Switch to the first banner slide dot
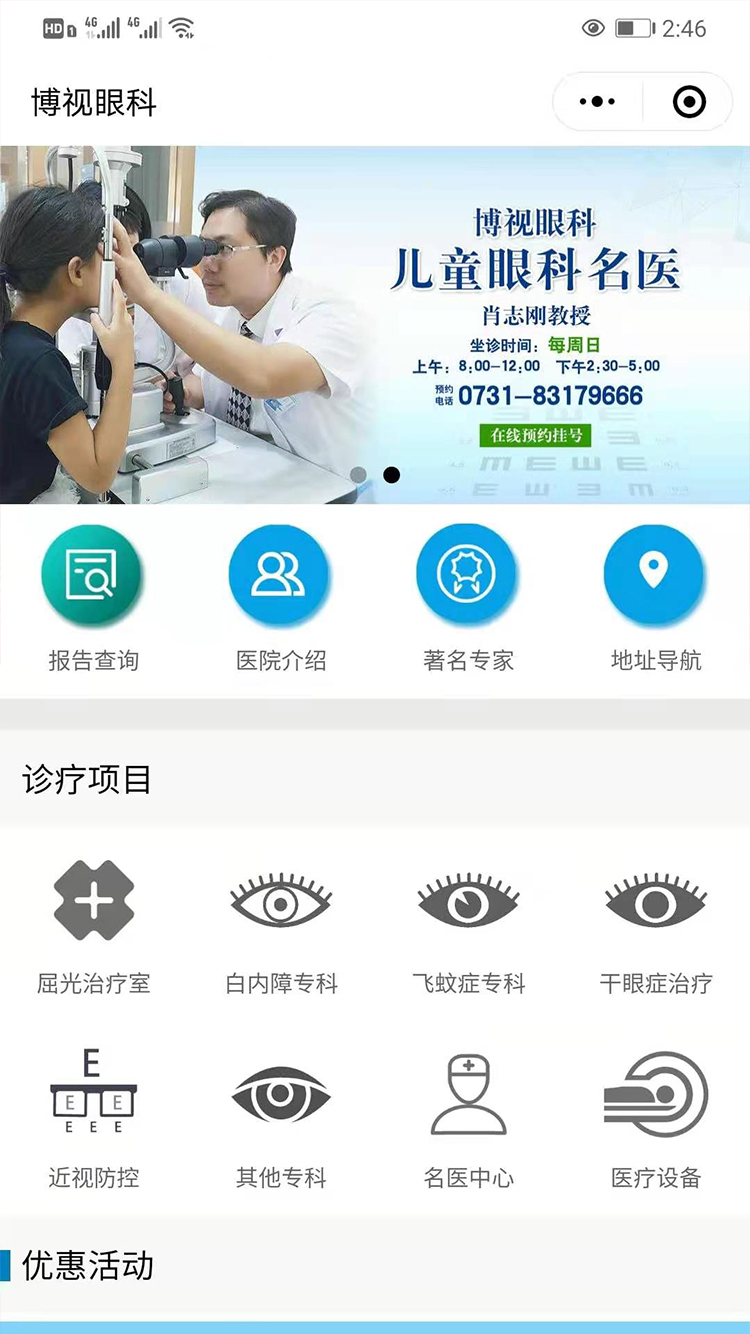750x1334 pixels. (x=359, y=475)
